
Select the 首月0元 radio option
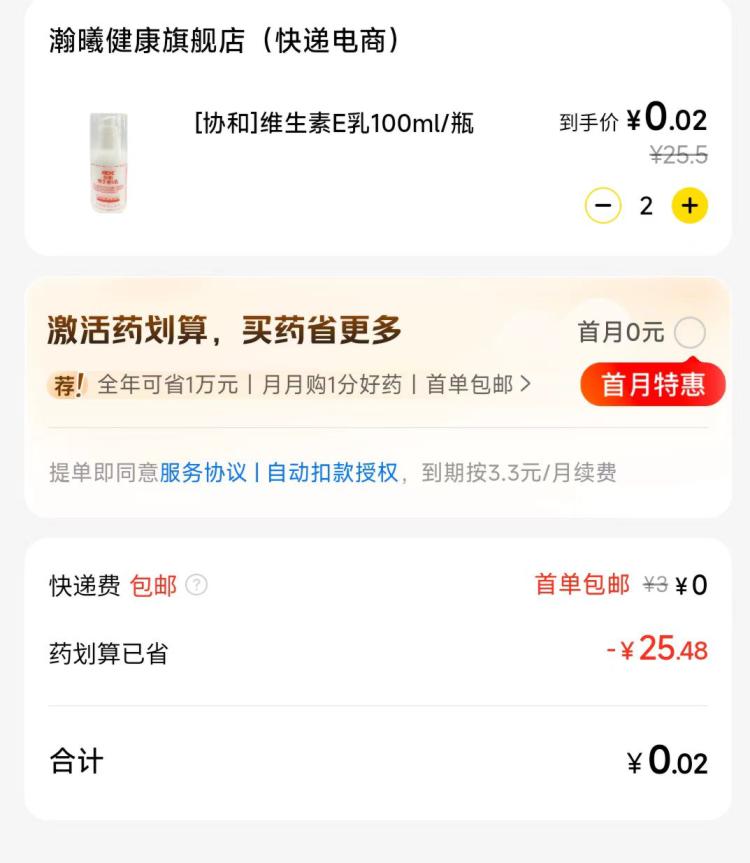pyautogui.click(x=689, y=333)
